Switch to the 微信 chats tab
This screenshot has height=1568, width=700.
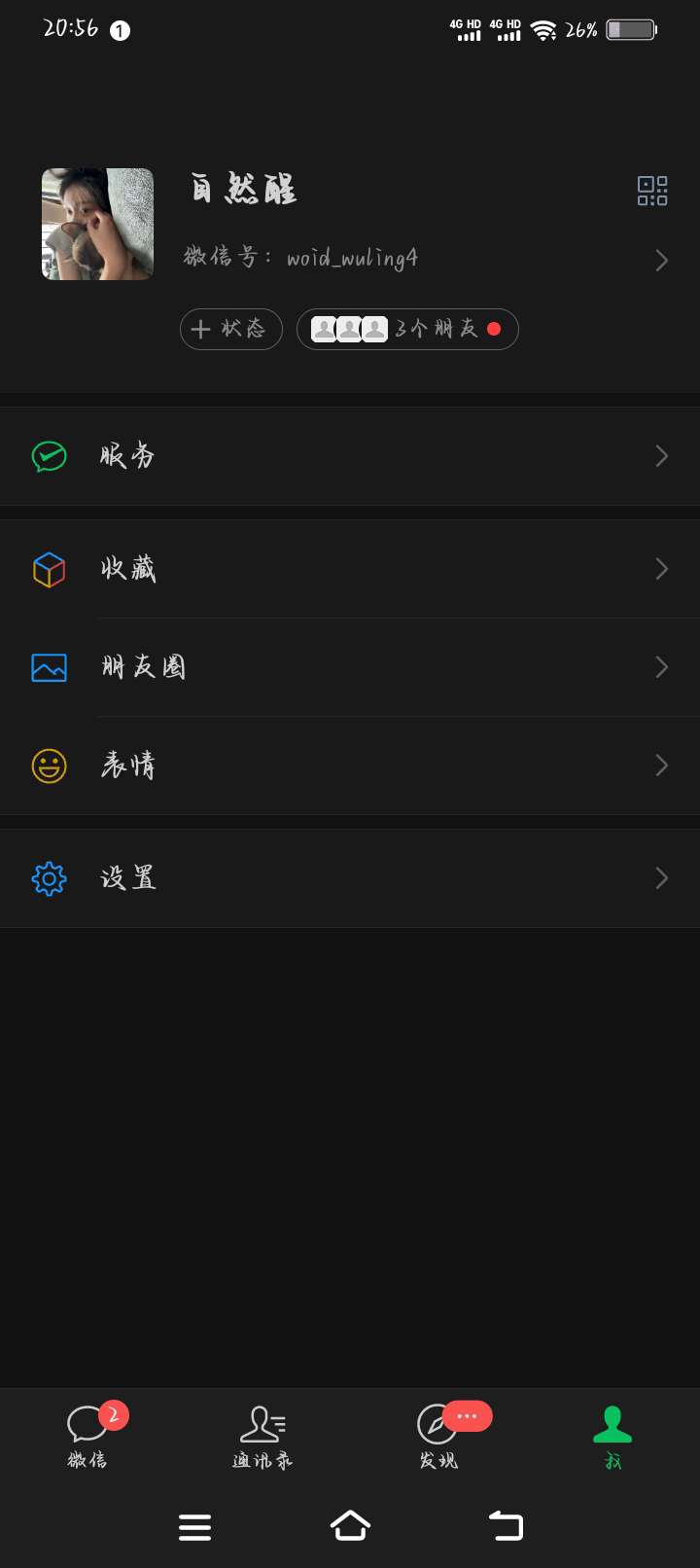(87, 1435)
